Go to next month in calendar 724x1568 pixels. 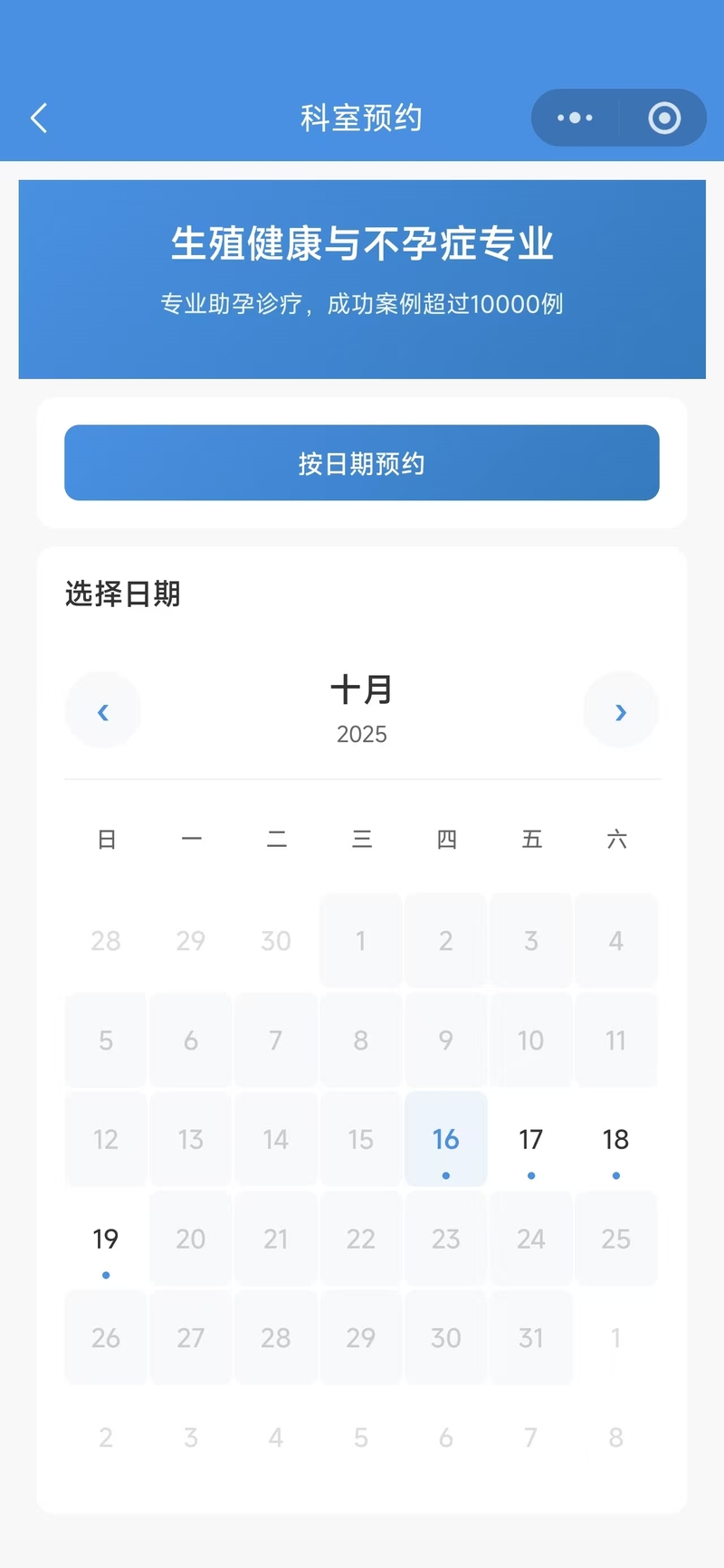pos(621,711)
